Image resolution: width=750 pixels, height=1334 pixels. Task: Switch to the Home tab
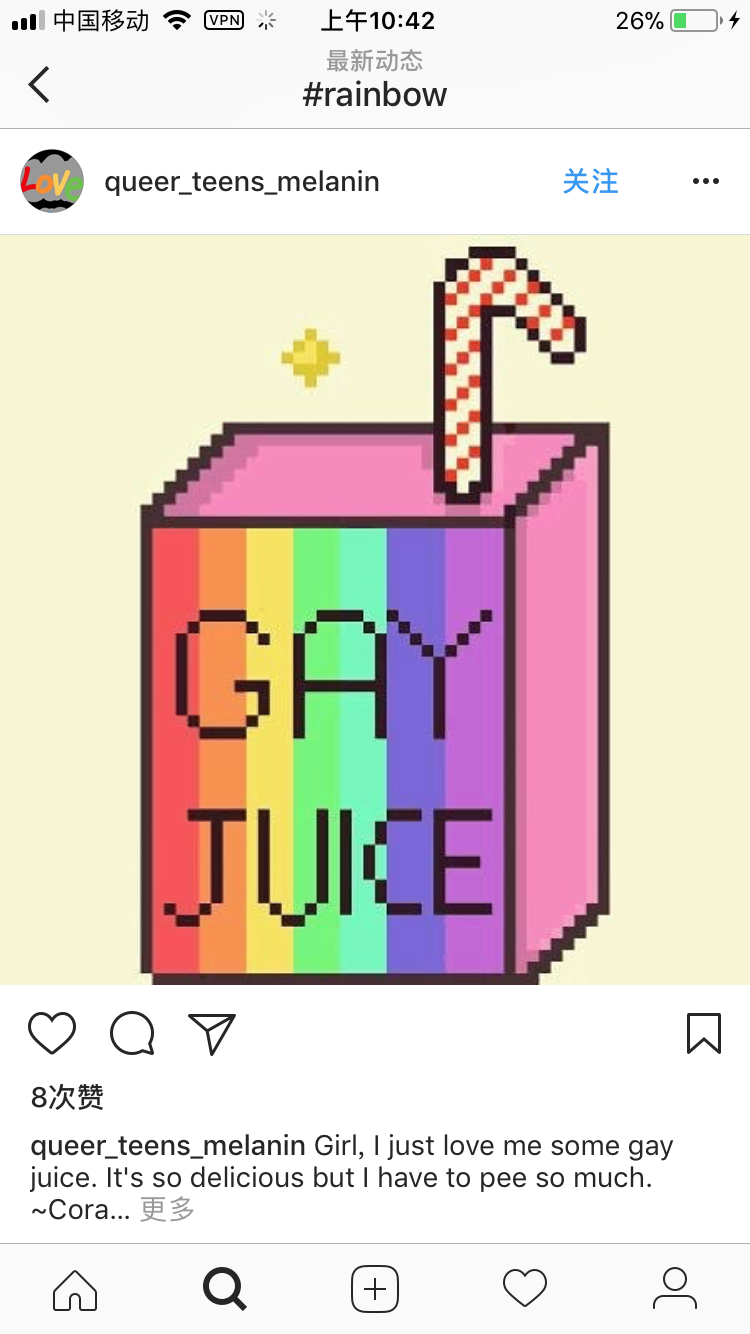pyautogui.click(x=75, y=1289)
